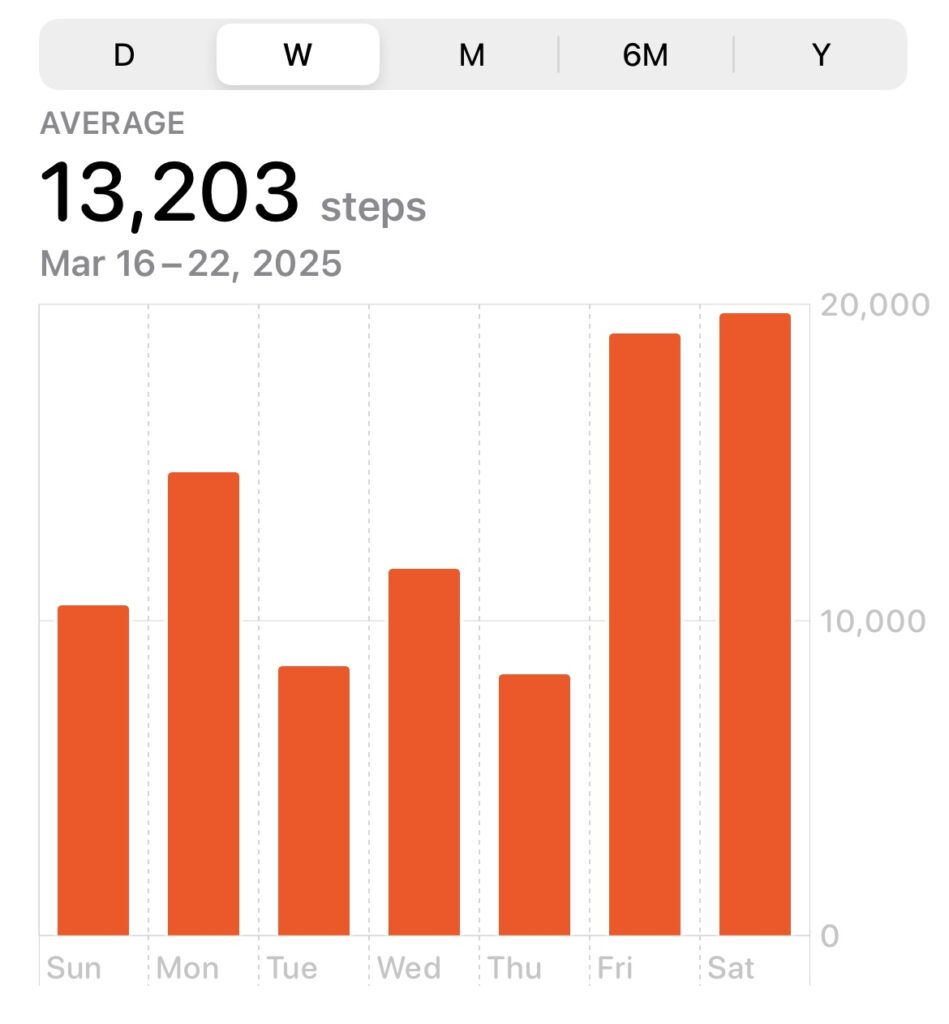Screen dimensions: 949x1024
Task: Select the W weekly segment
Action: coord(298,55)
